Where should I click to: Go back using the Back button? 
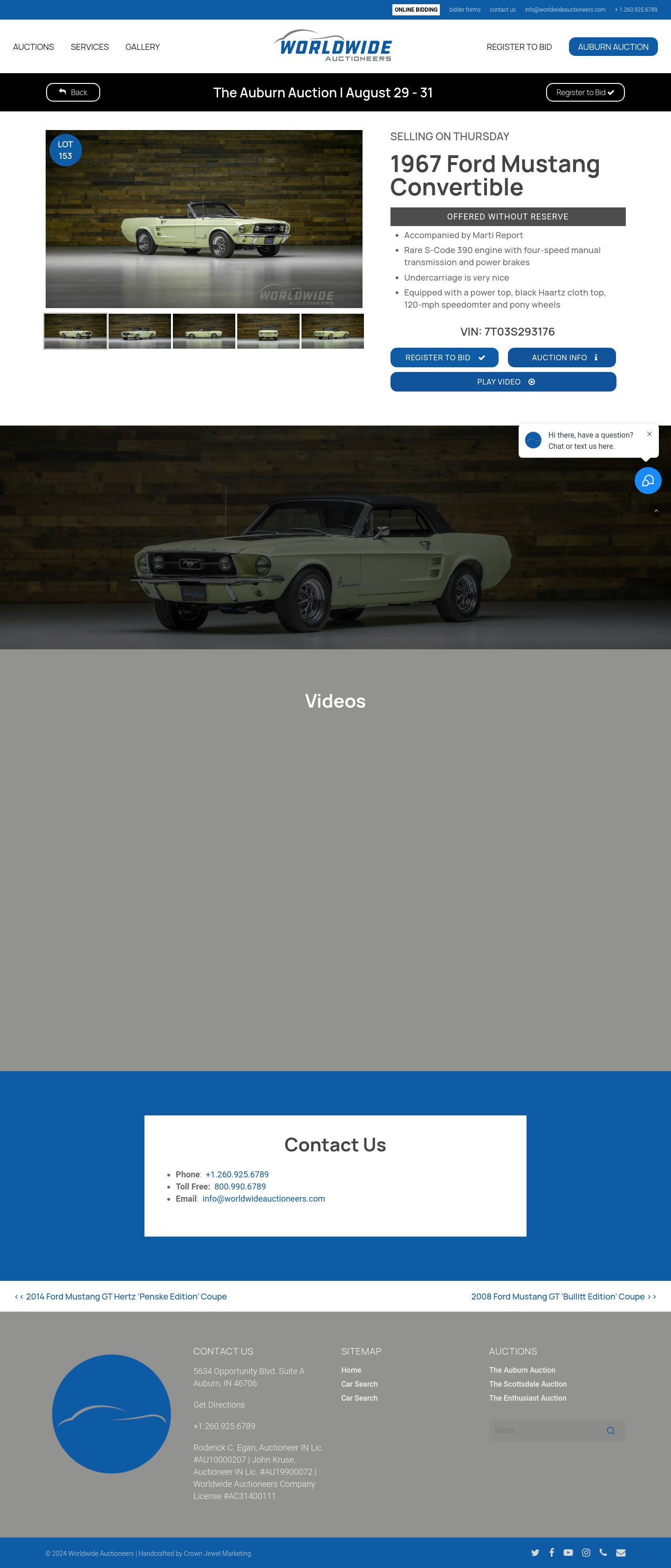click(x=73, y=92)
